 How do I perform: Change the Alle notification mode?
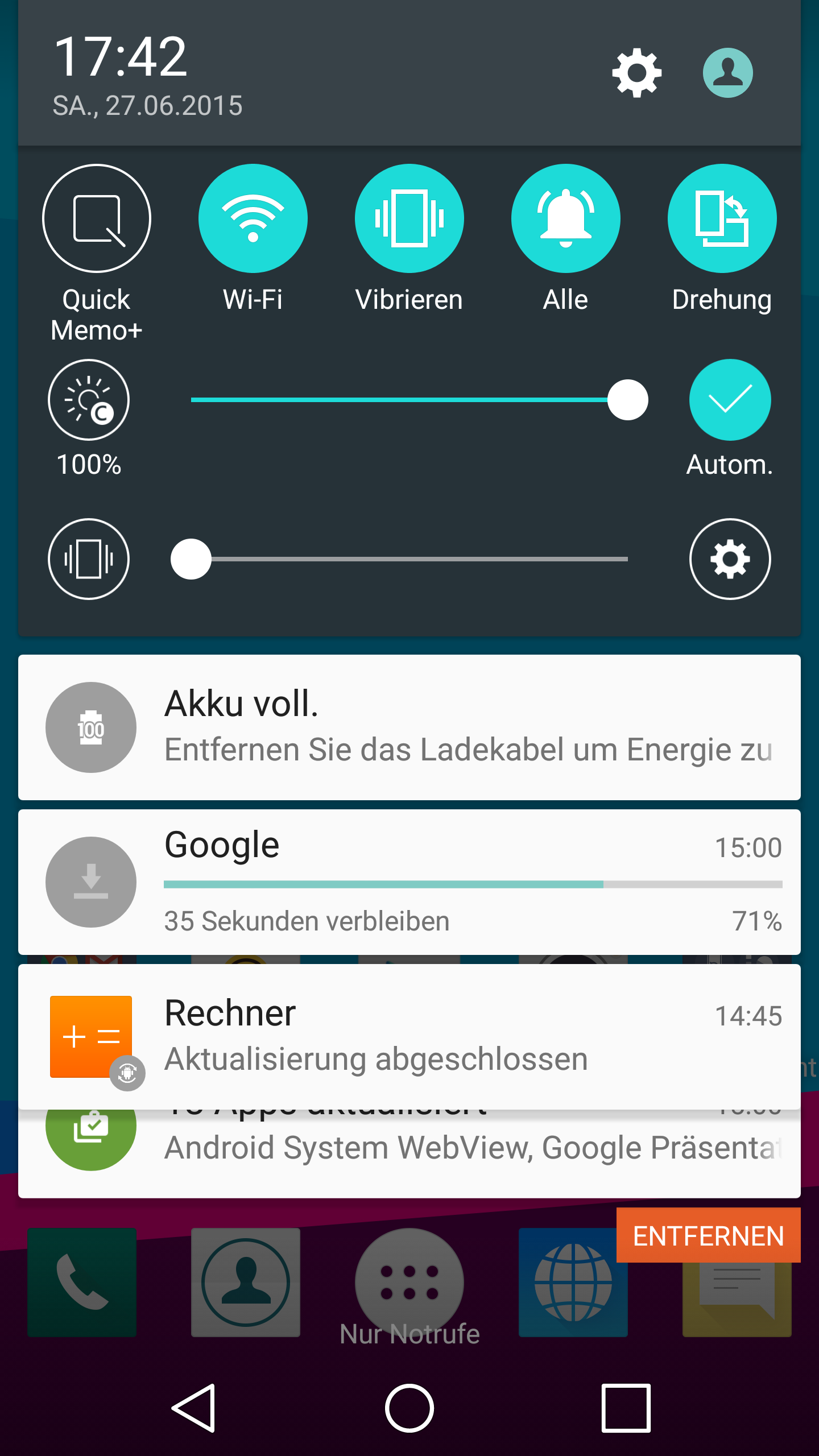click(x=566, y=218)
